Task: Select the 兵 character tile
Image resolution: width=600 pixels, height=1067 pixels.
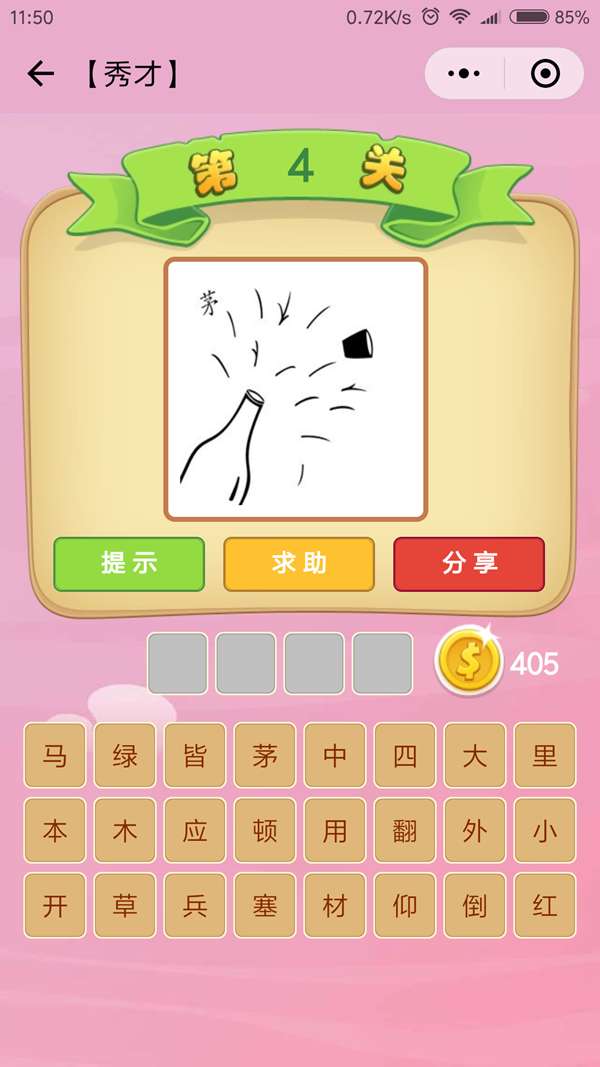Action: point(195,906)
